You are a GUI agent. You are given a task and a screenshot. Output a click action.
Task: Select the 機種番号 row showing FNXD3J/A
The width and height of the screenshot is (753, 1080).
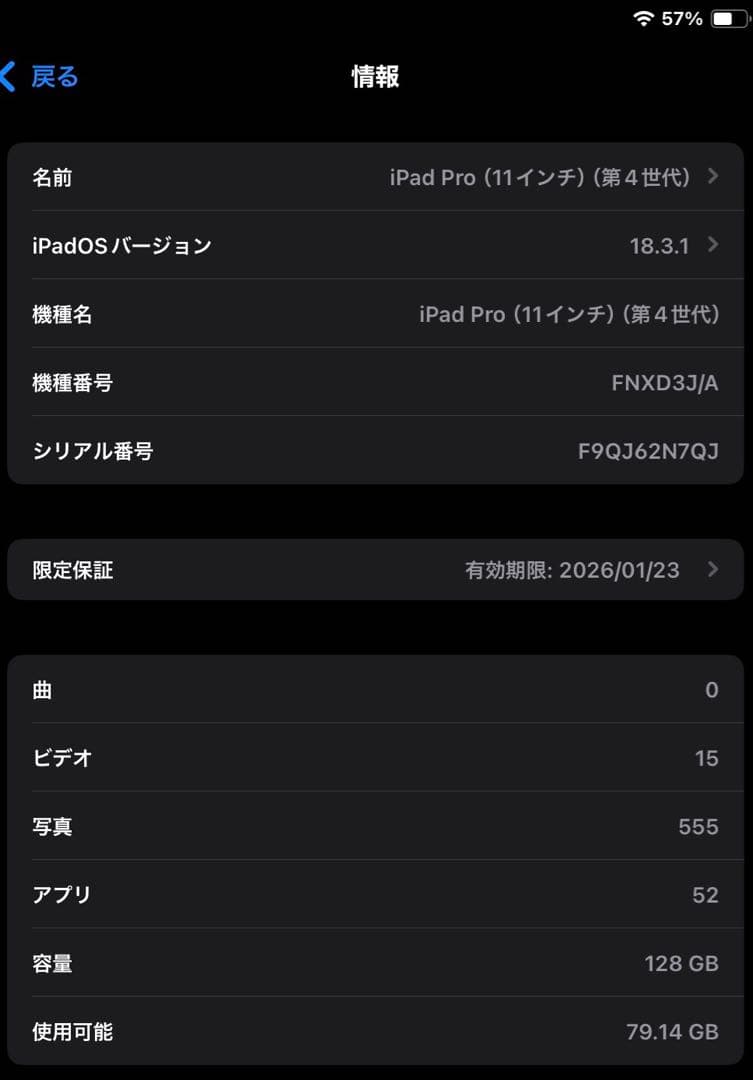tap(376, 382)
